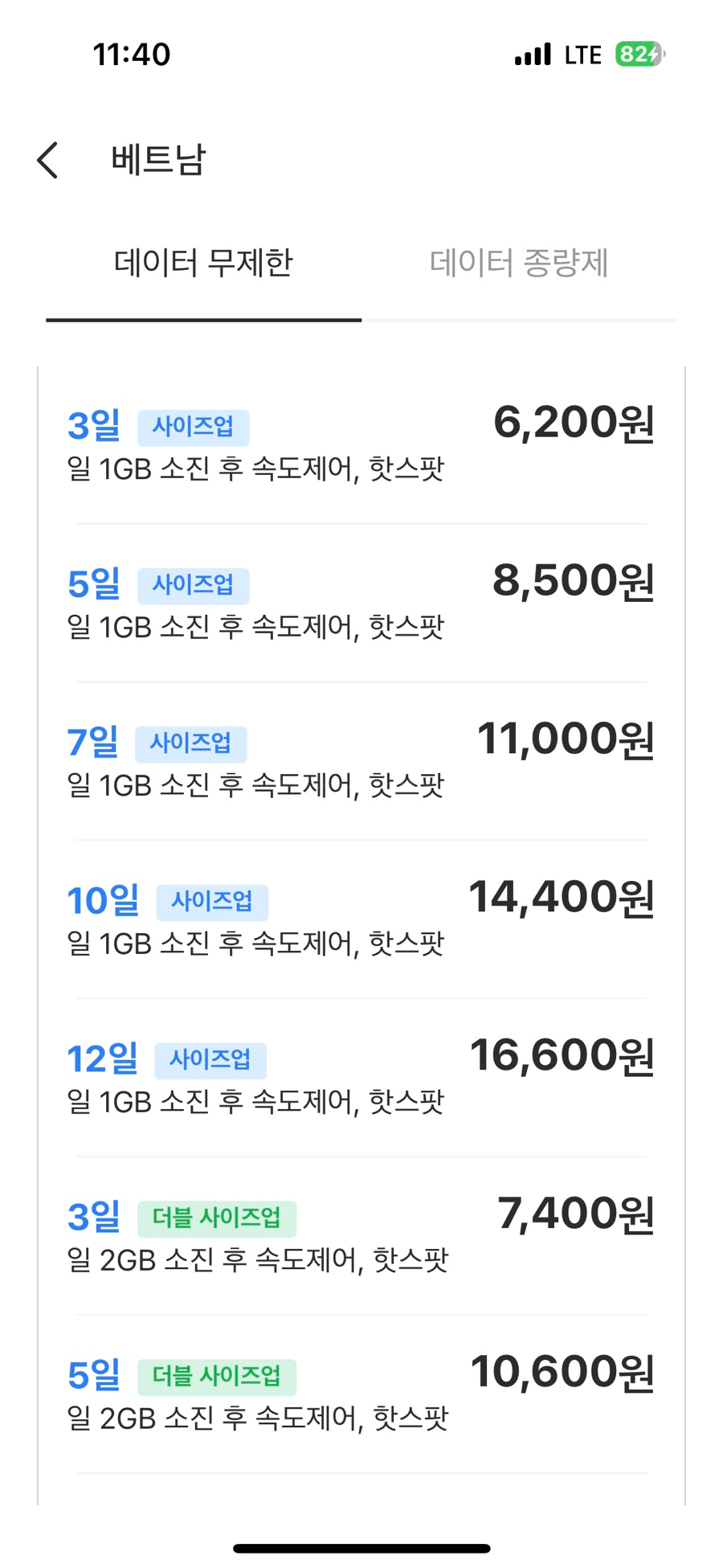
Task: Go back from the 베트남 page
Action: [x=48, y=160]
